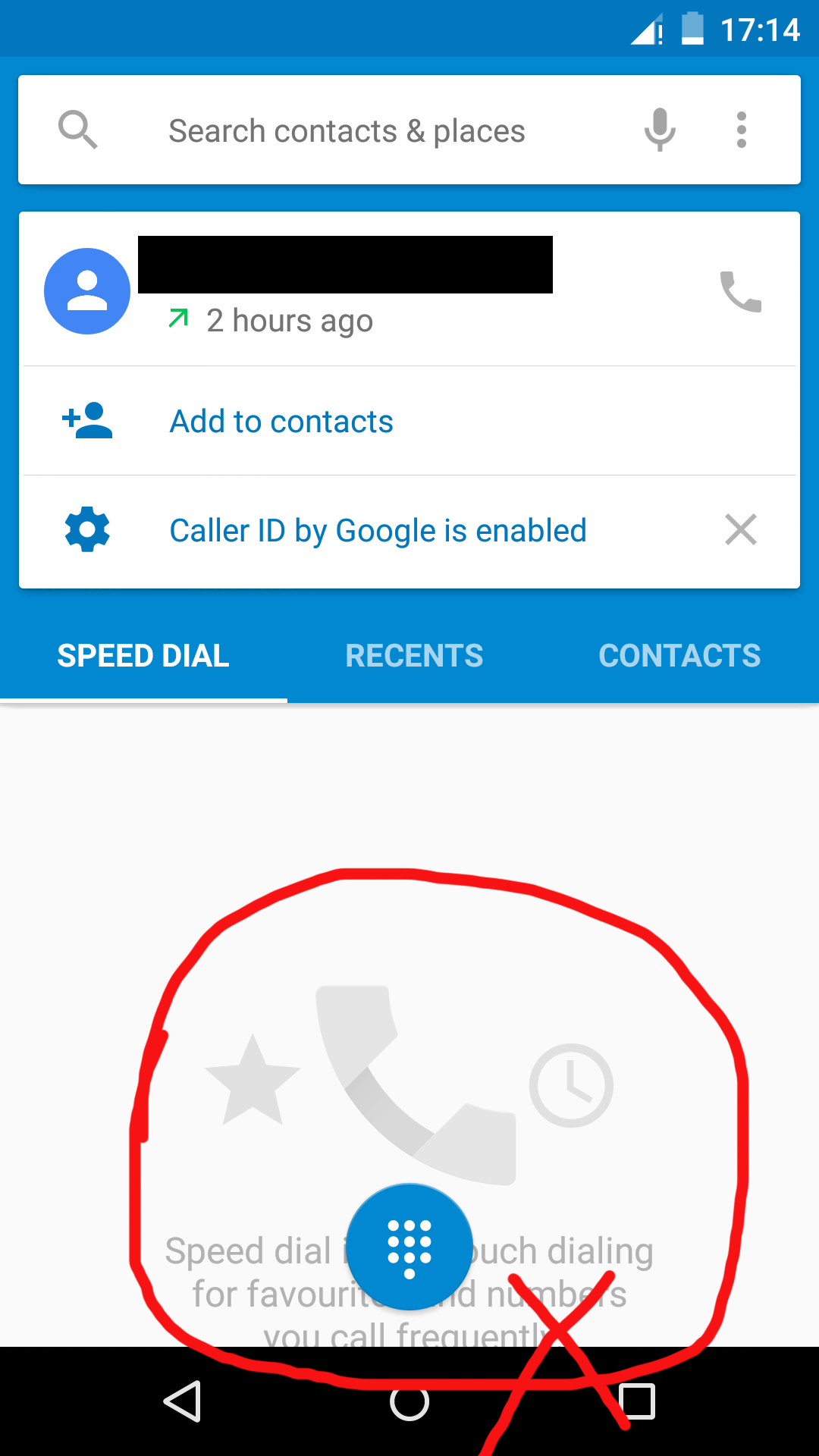Switch to the Speed Dial tab
819x1456 pixels.
click(143, 656)
